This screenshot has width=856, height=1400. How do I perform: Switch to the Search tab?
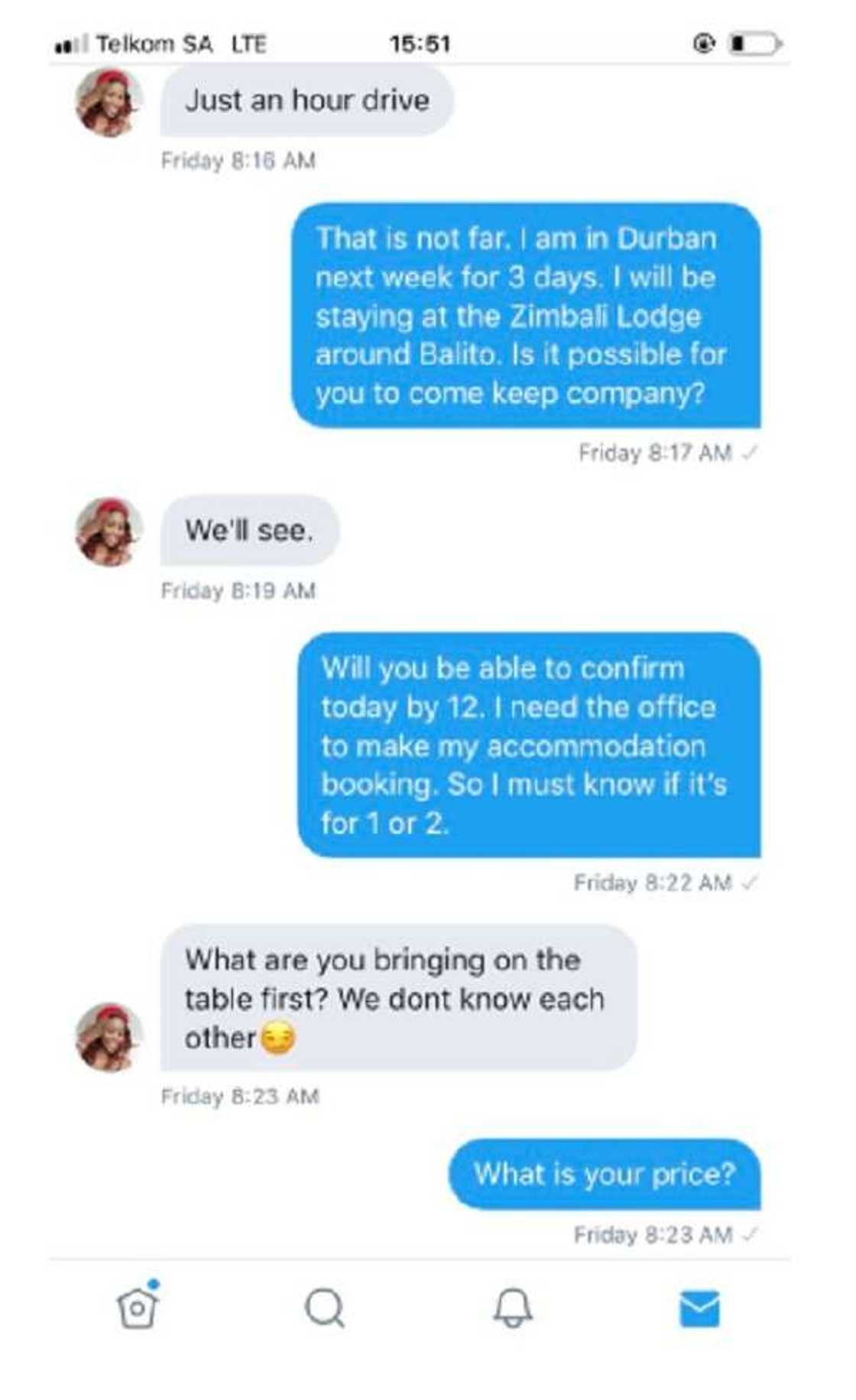[x=325, y=1308]
